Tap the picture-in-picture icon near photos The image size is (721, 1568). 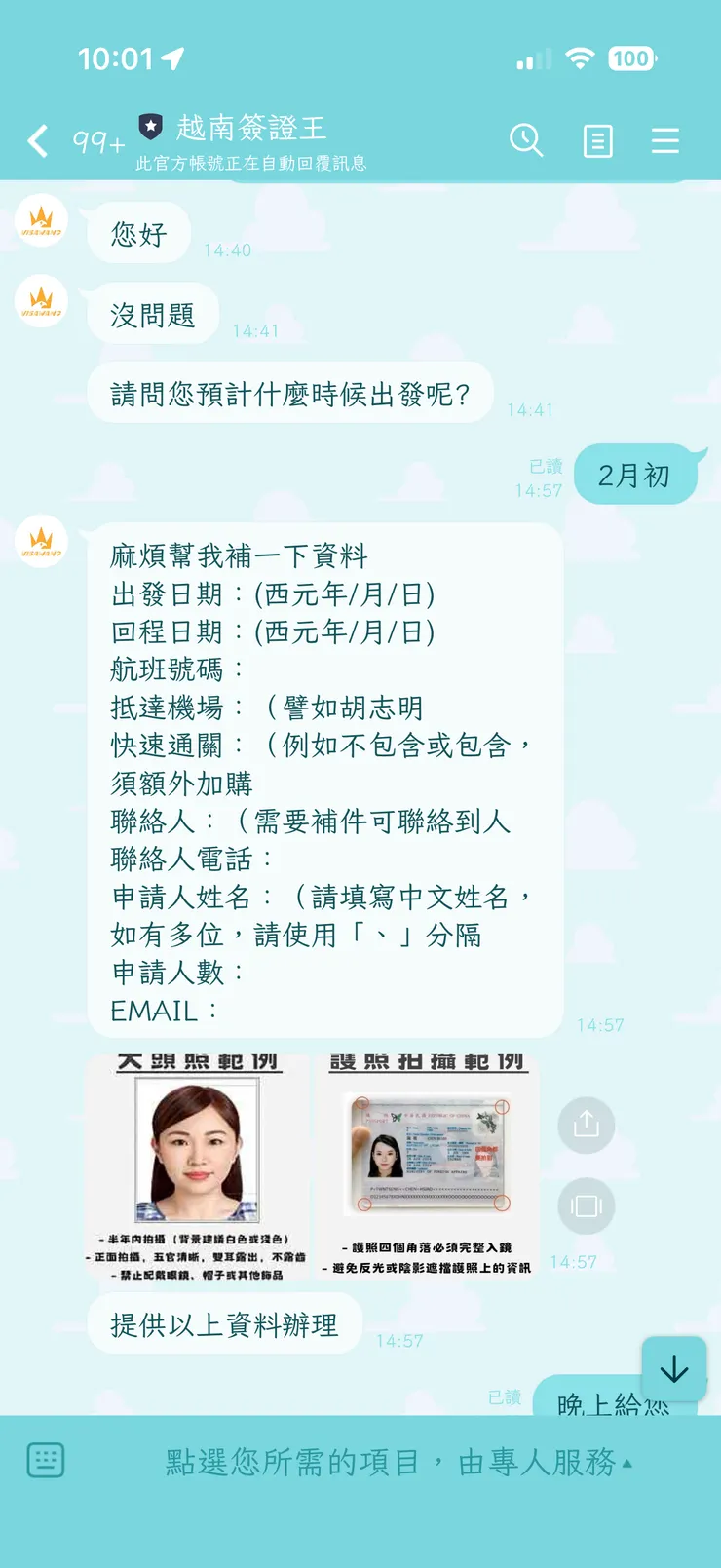(x=586, y=1206)
